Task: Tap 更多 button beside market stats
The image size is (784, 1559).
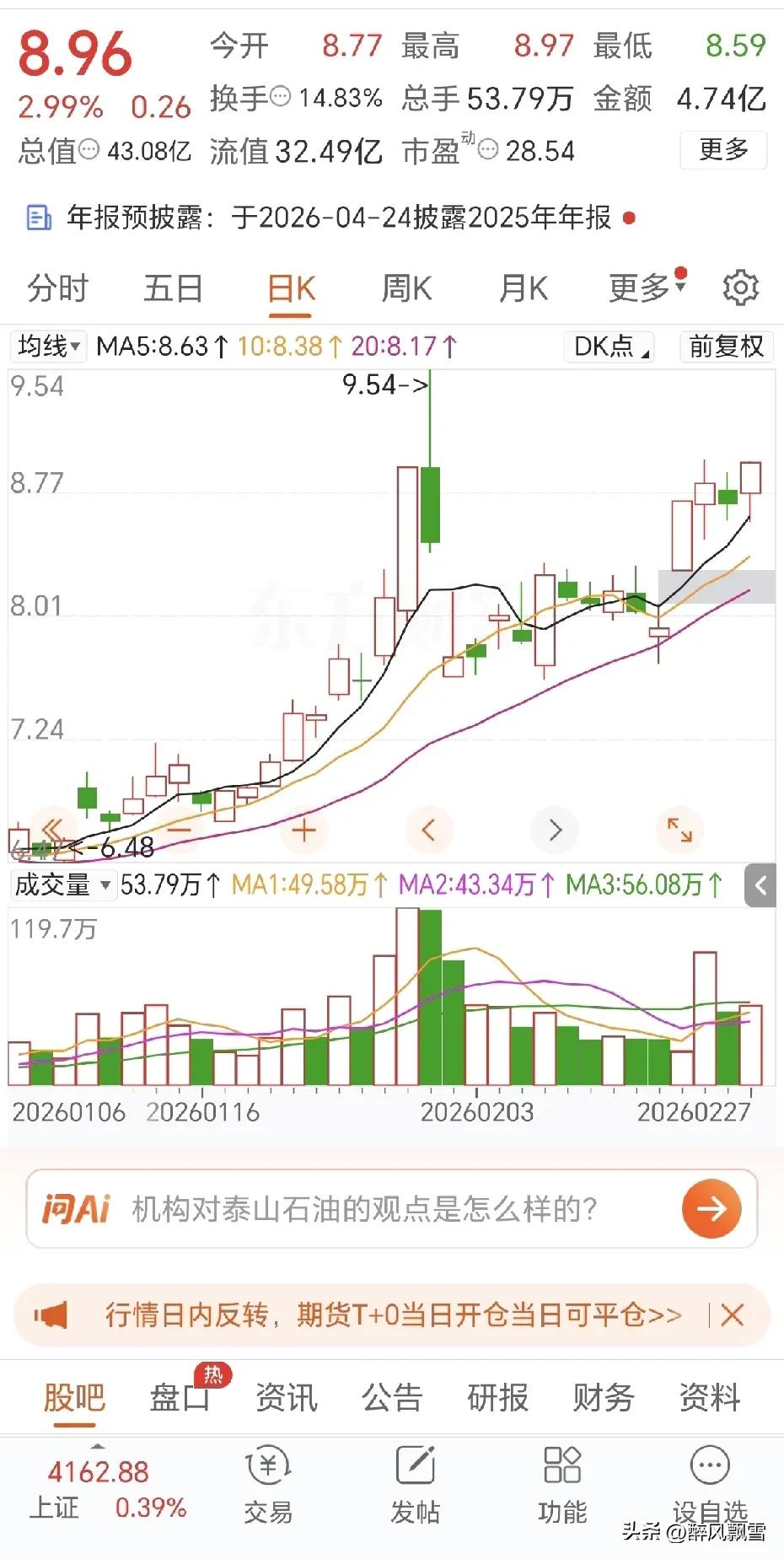Action: click(x=723, y=150)
